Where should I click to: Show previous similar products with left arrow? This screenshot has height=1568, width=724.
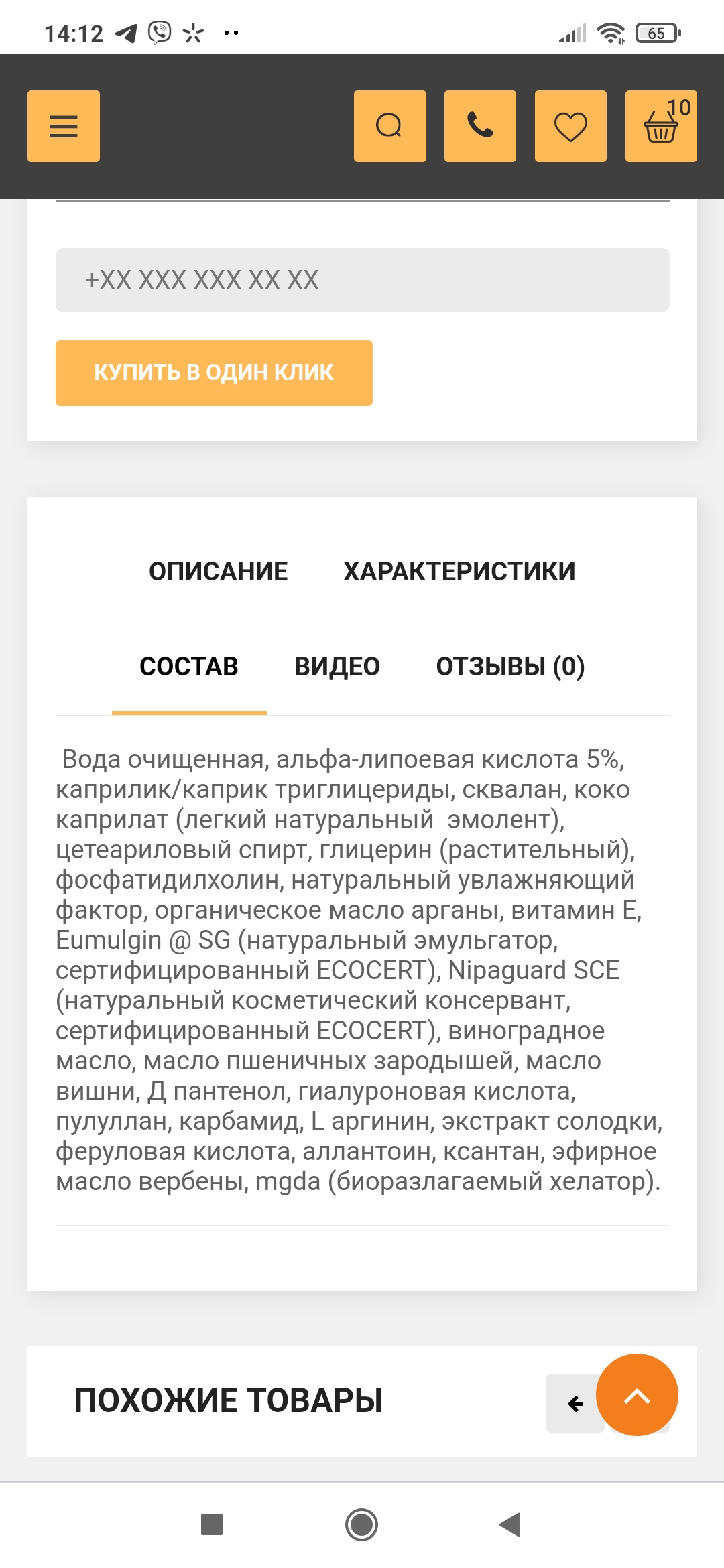click(573, 1403)
